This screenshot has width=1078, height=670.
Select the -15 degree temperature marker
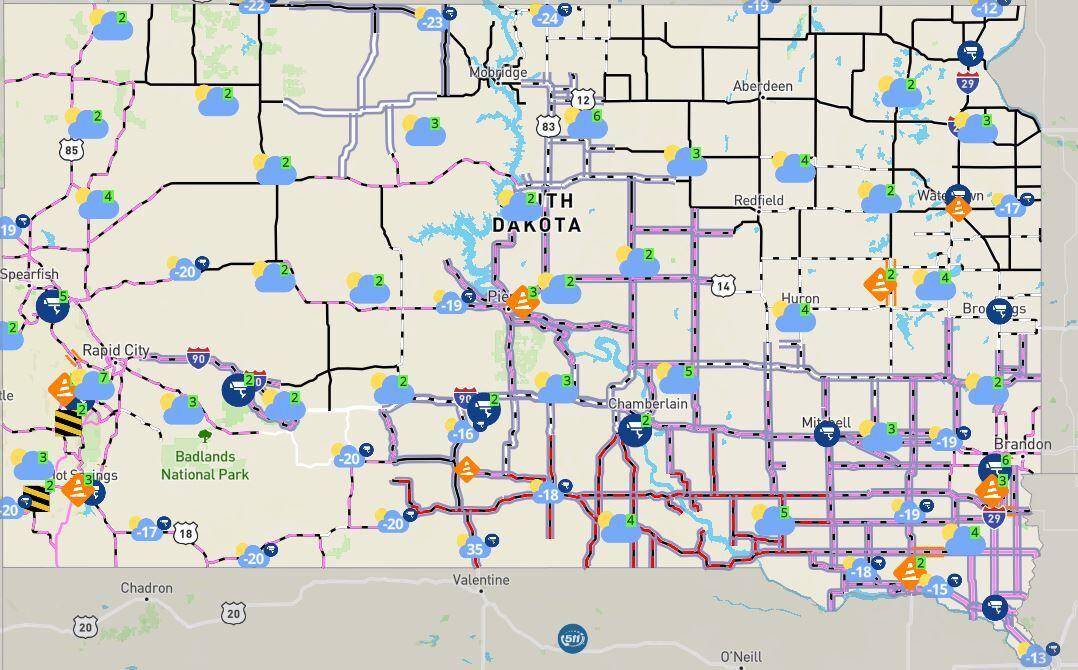click(x=937, y=589)
